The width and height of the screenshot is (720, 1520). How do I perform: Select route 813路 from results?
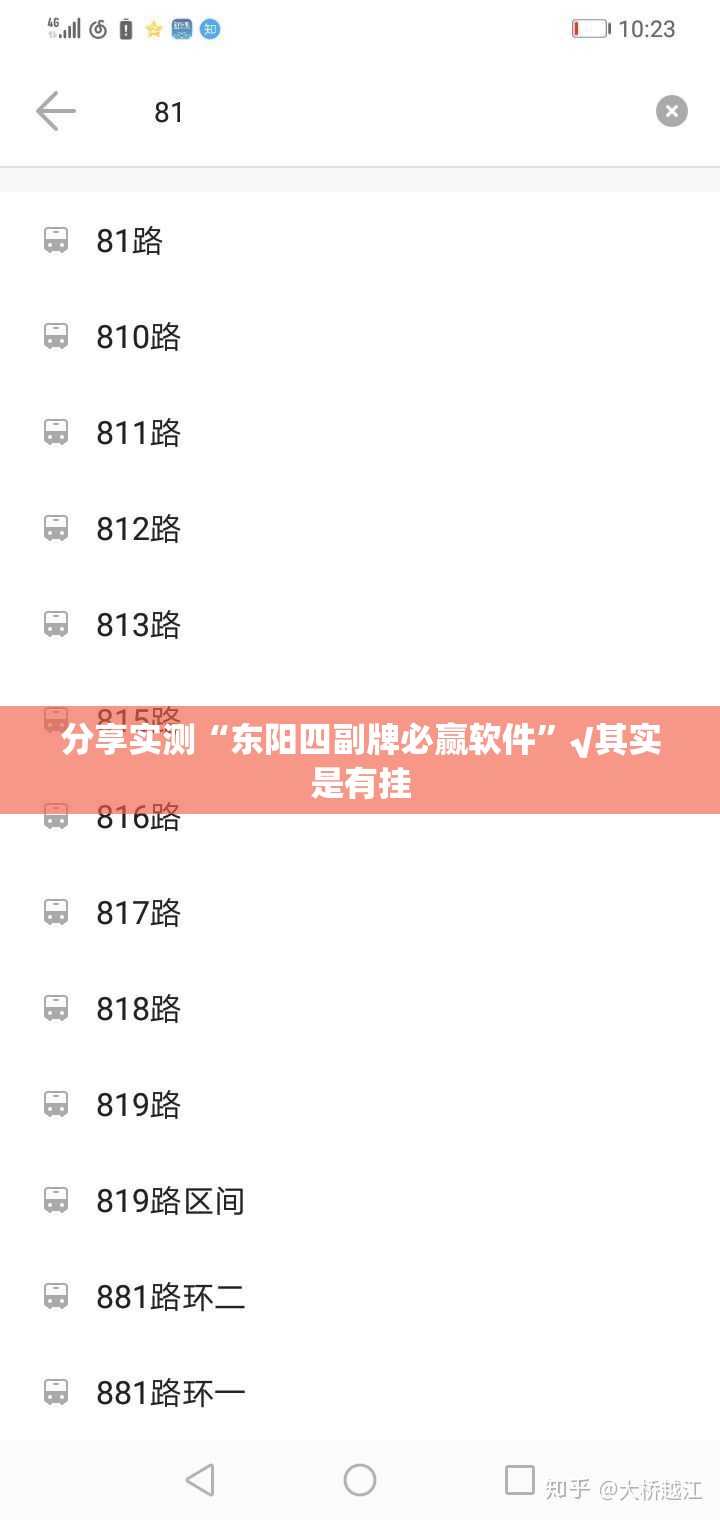(138, 624)
